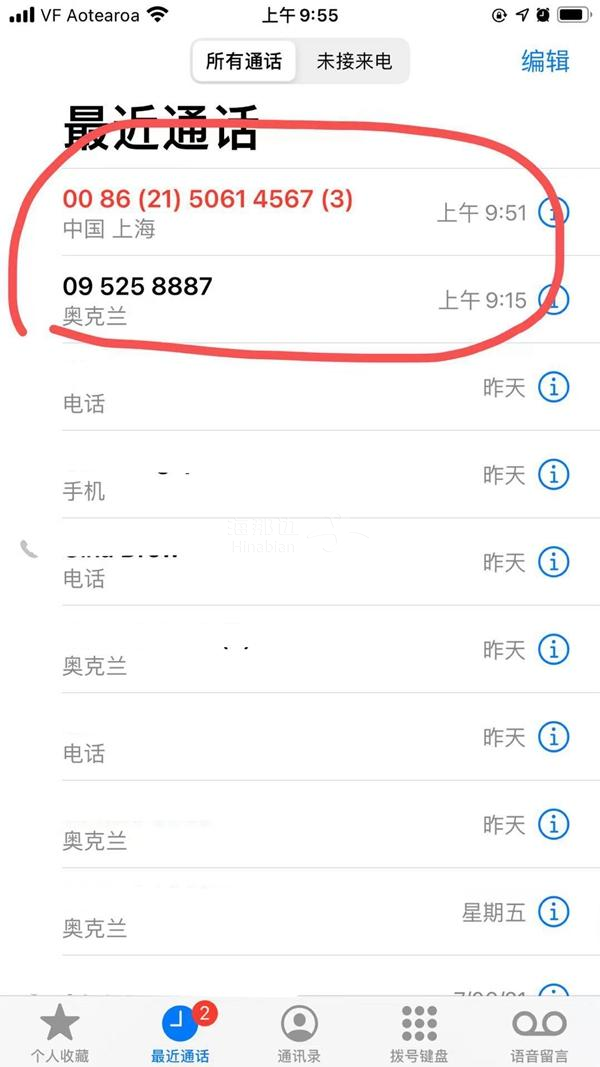
Task: Open info for the 中国 上海 call
Action: (553, 211)
